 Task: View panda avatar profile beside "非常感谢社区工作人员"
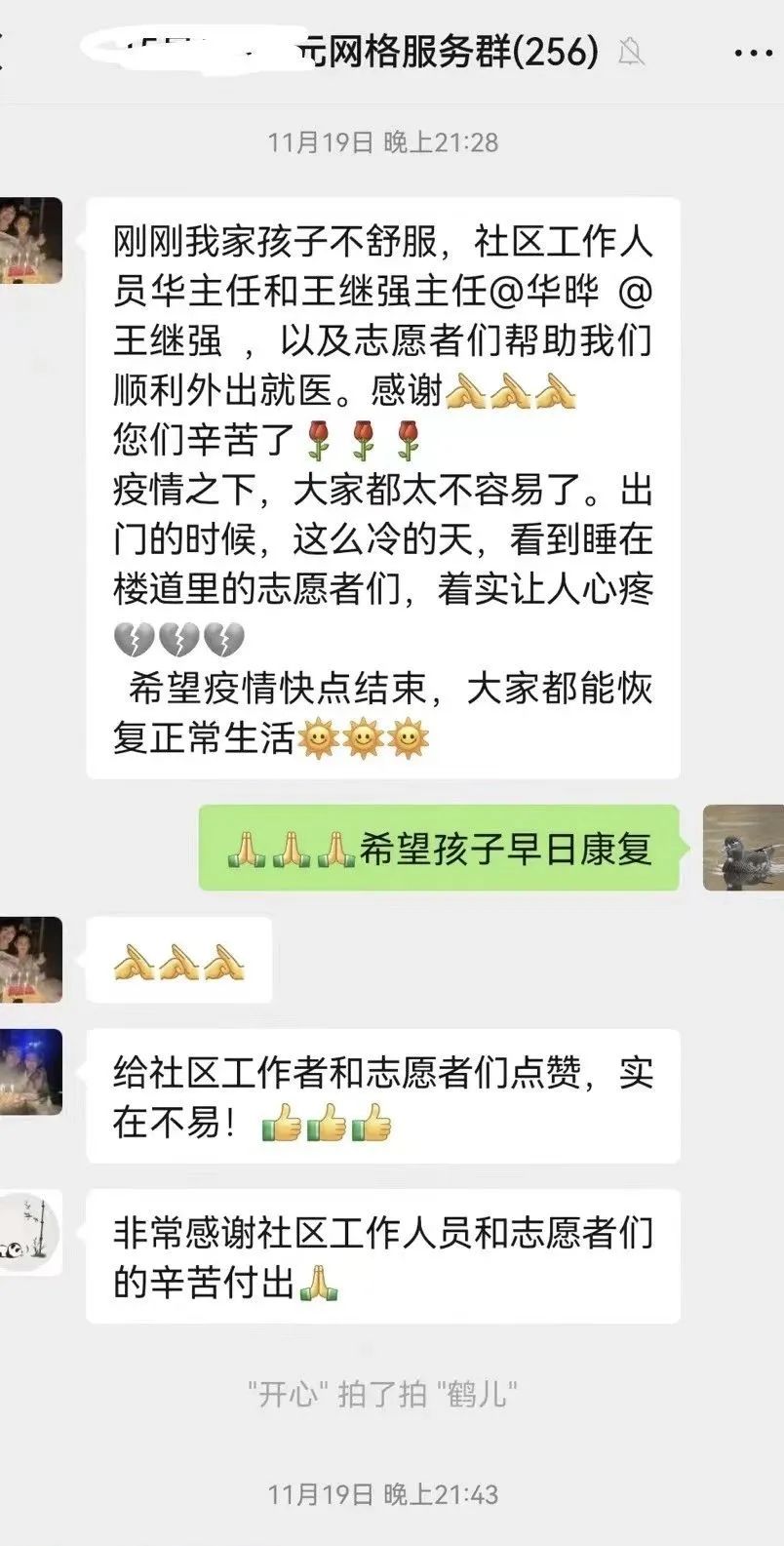tap(29, 1231)
